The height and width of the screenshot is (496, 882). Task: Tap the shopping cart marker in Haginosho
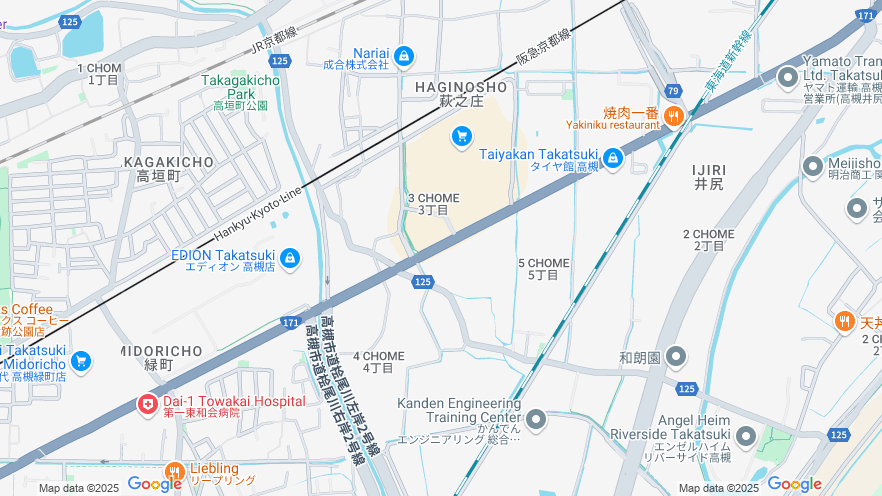click(x=461, y=136)
